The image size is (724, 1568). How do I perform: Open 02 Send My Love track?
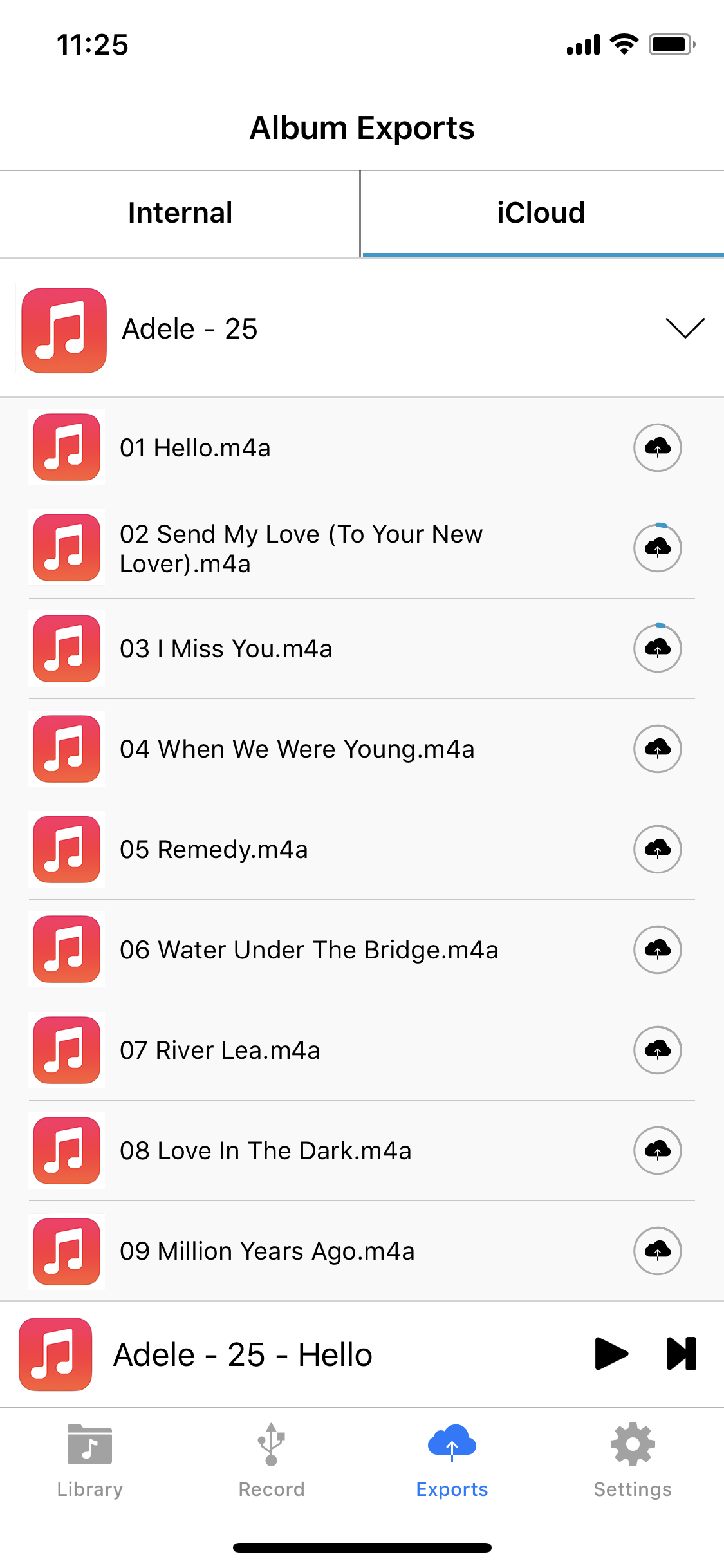pyautogui.click(x=301, y=548)
